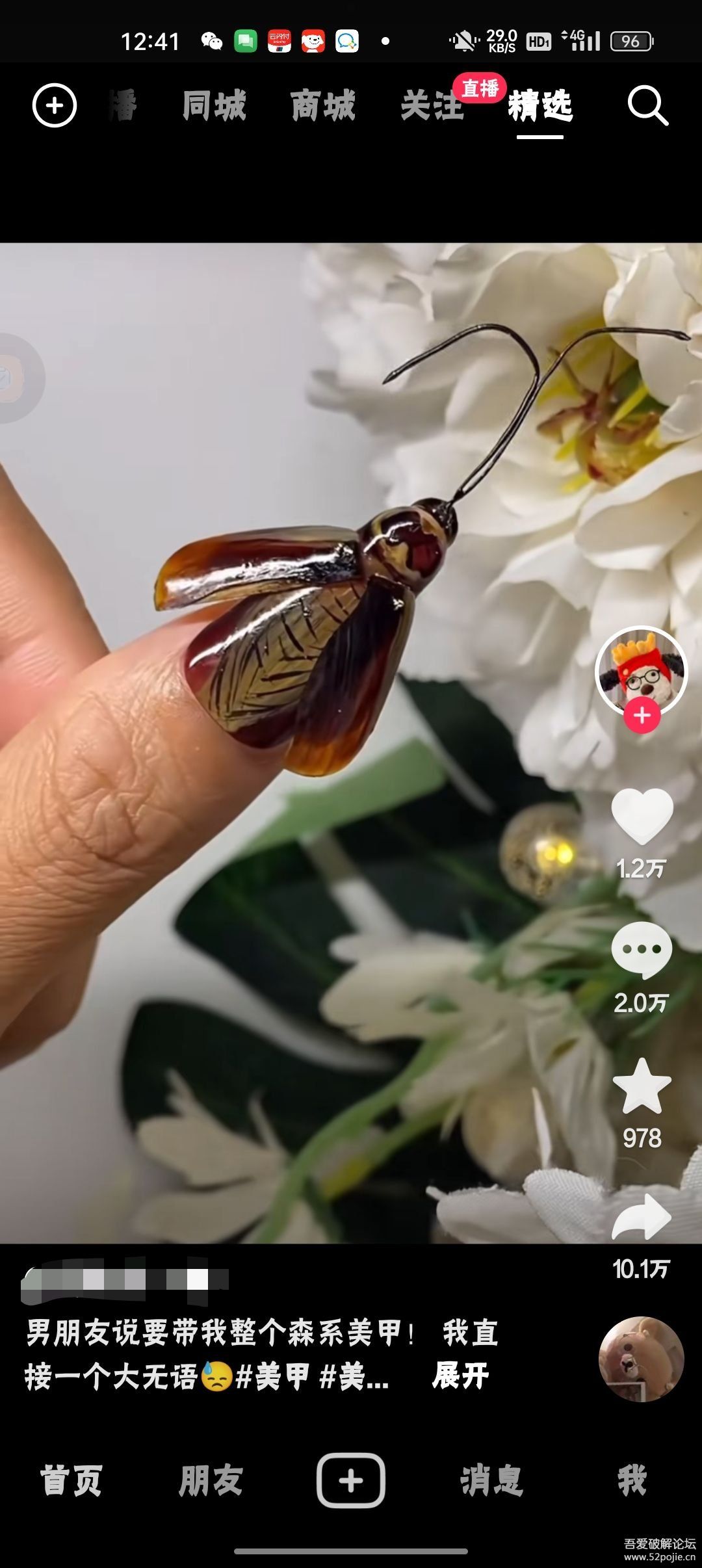Open the search magnifier icon
702x1568 pixels.
[647, 105]
